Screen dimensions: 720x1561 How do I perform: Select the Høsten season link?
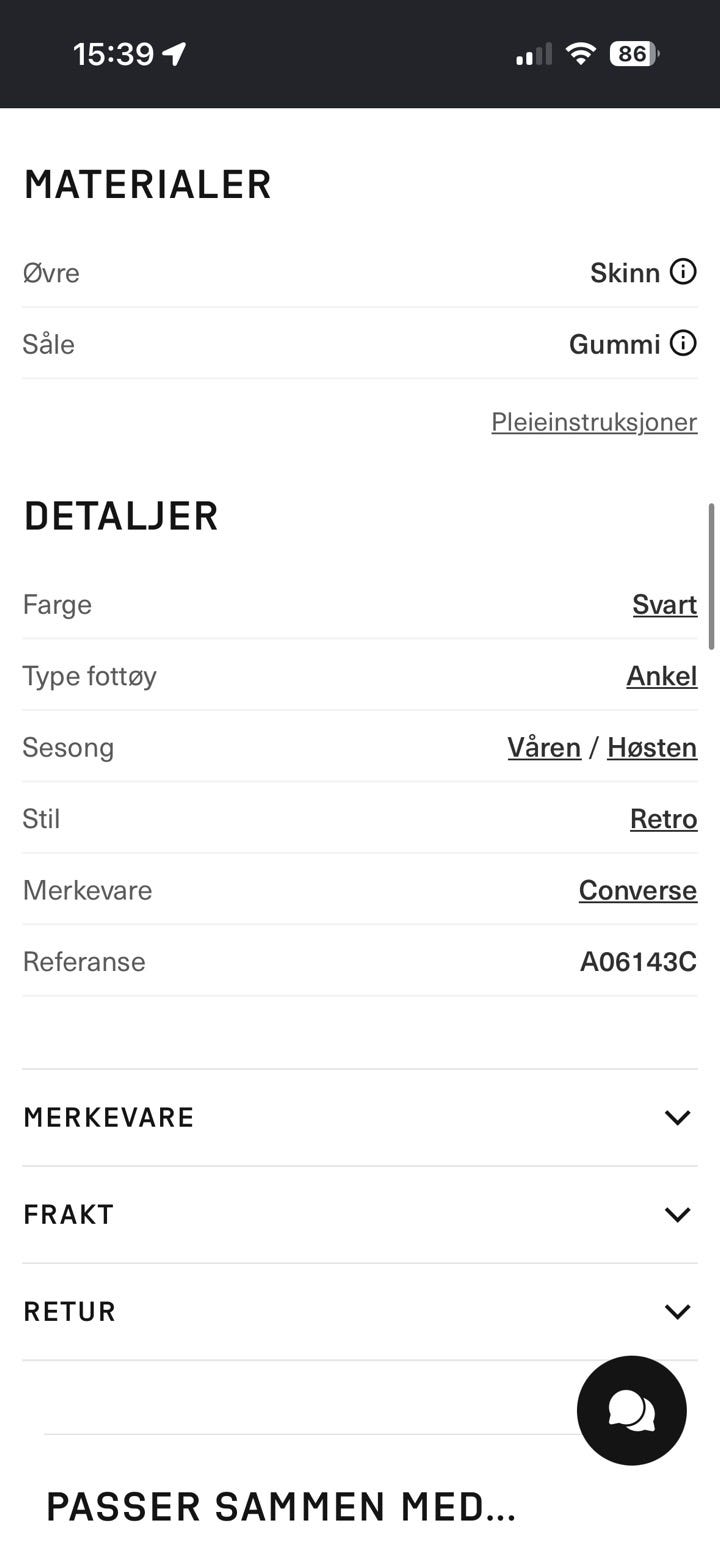tap(652, 748)
